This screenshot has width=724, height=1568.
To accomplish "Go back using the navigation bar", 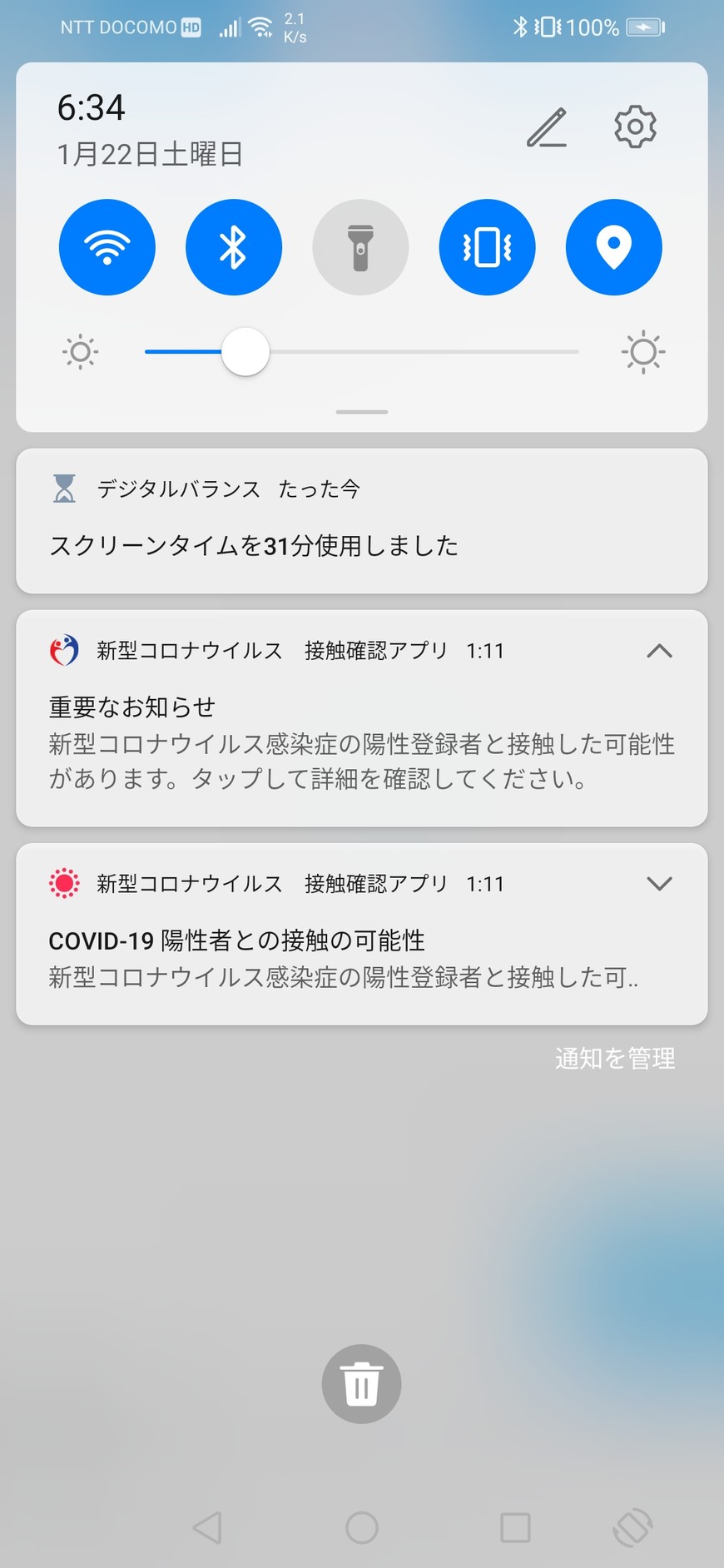I will tap(207, 1528).
